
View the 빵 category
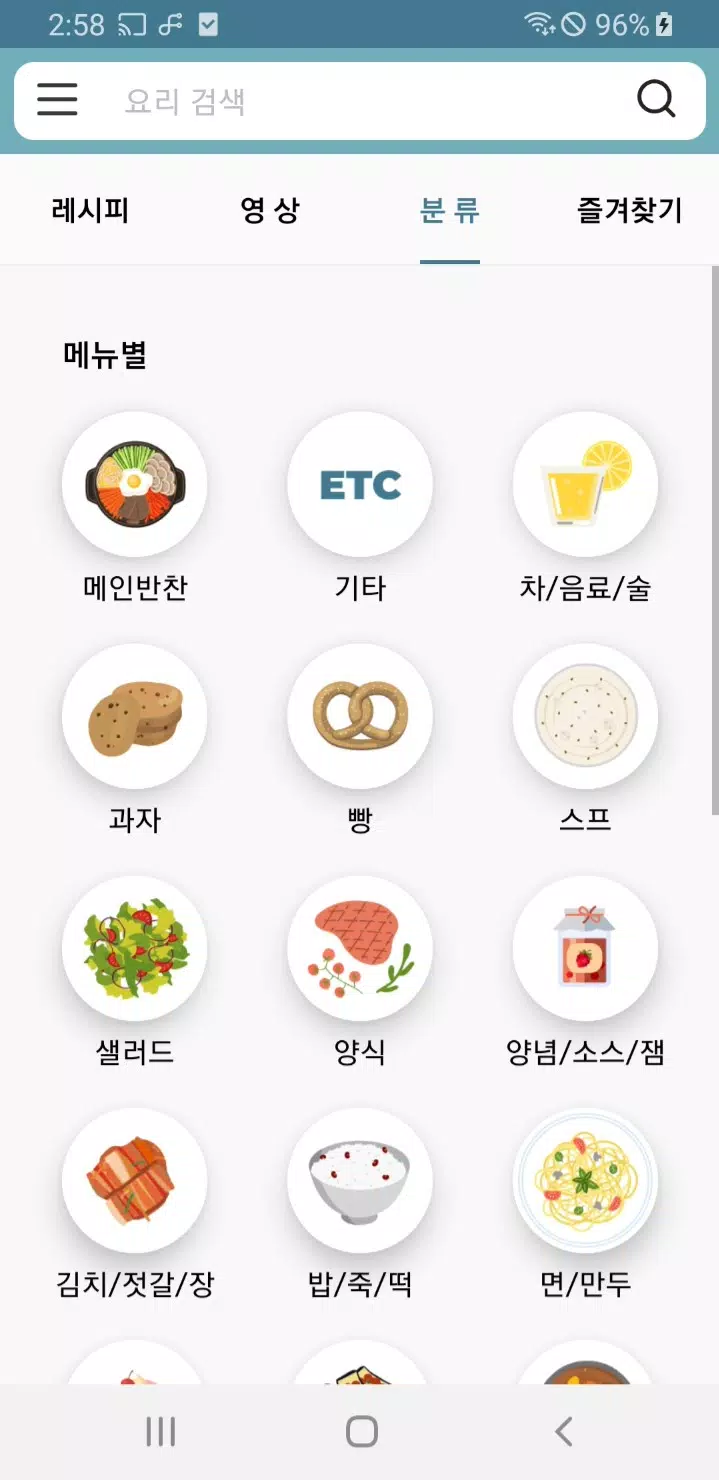point(360,717)
